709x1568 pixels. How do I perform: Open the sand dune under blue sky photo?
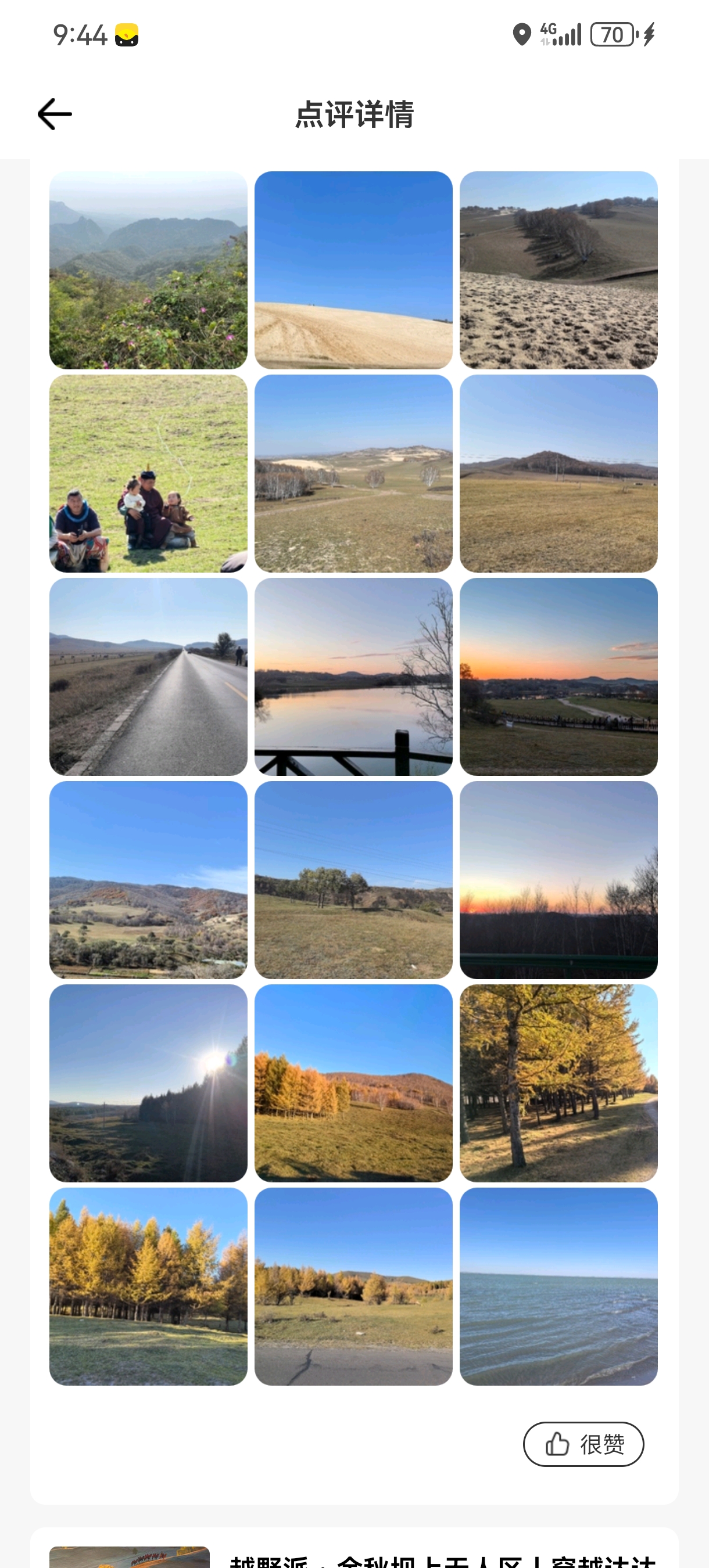(x=353, y=269)
